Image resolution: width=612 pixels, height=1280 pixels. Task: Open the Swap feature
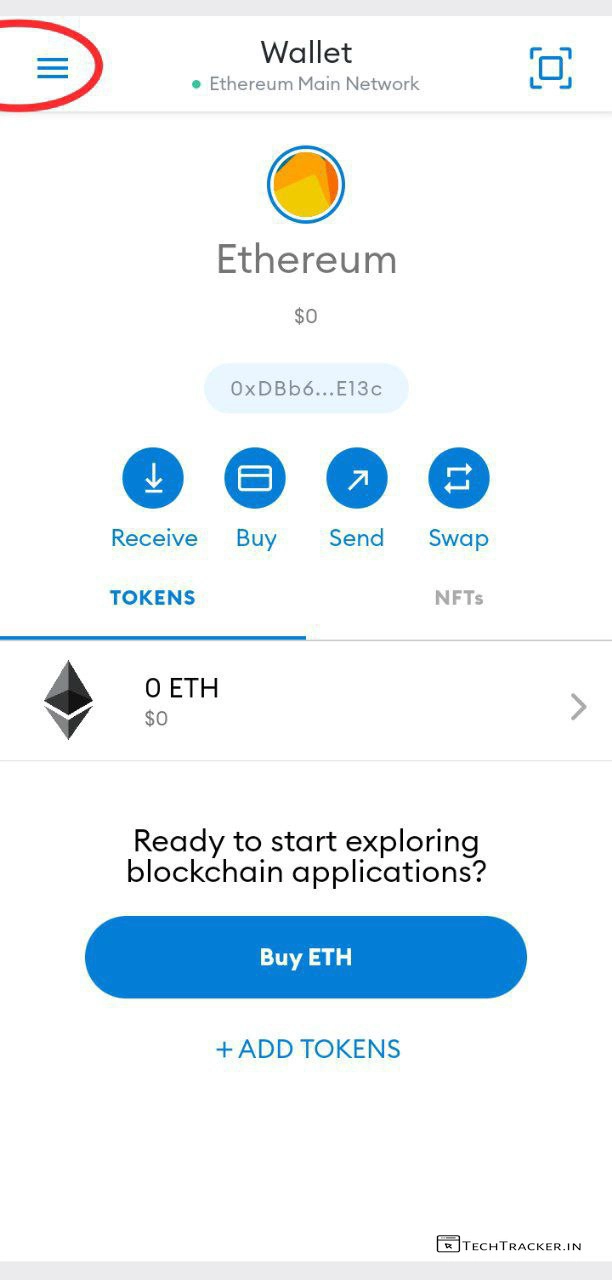coord(458,478)
